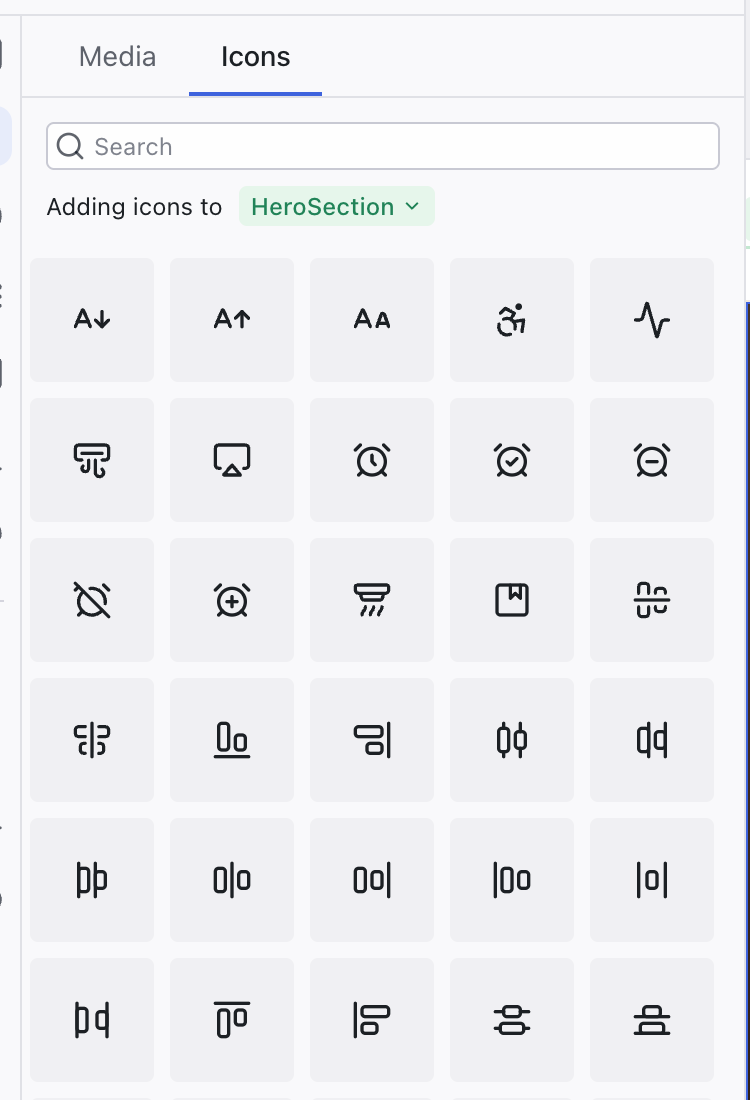This screenshot has width=750, height=1100.
Task: Select the Icons tab
Action: pyautogui.click(x=255, y=57)
